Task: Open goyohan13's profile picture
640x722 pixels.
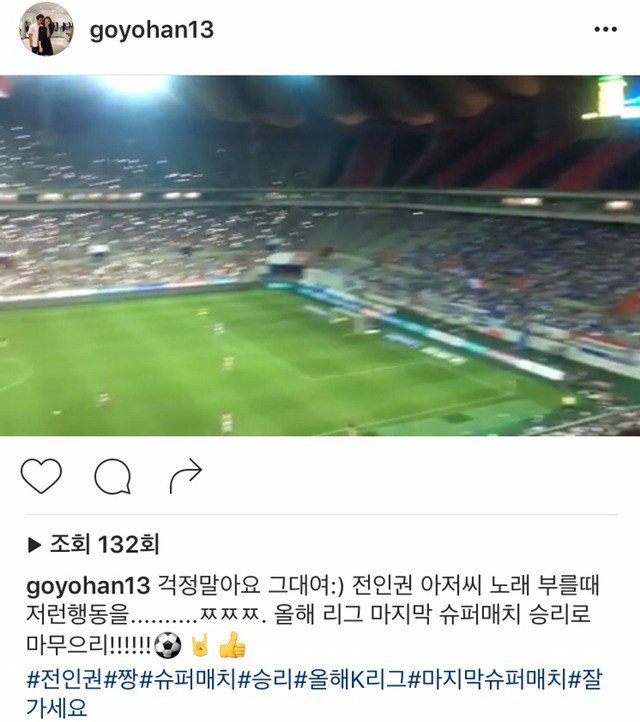Action: coord(46,29)
